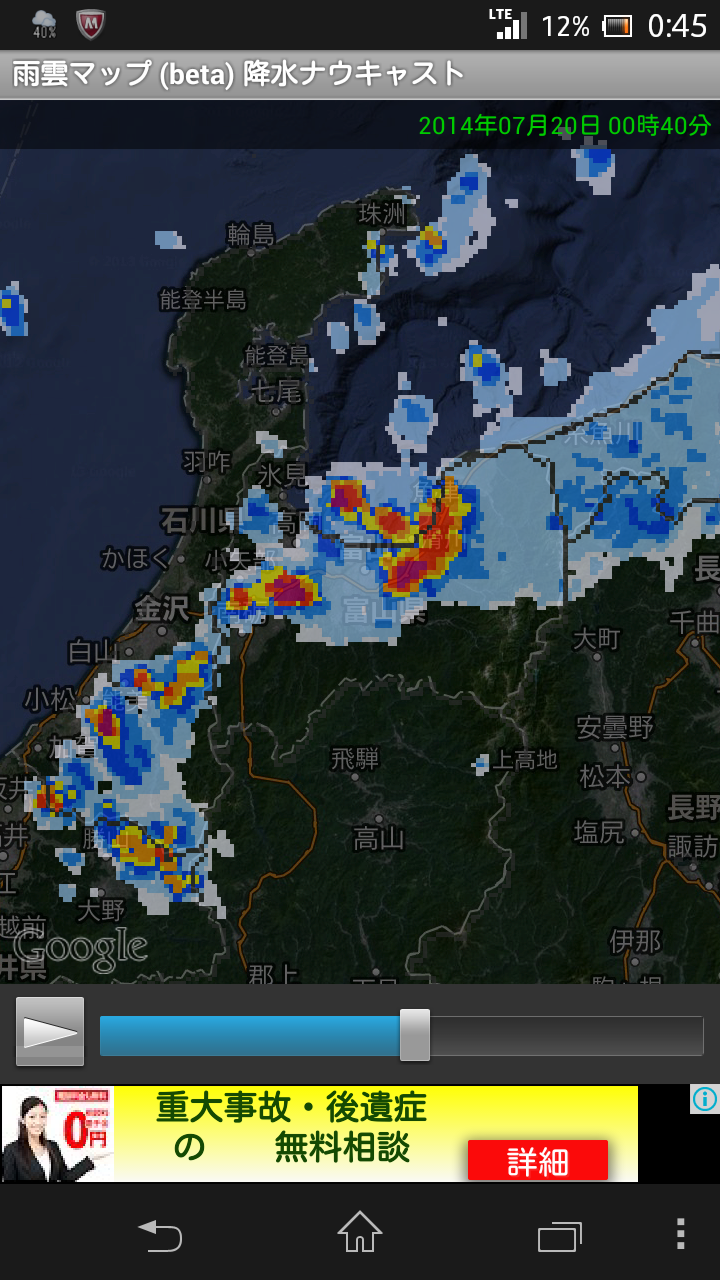Open the overflow menu in navigation bar

pyautogui.click(x=680, y=1234)
